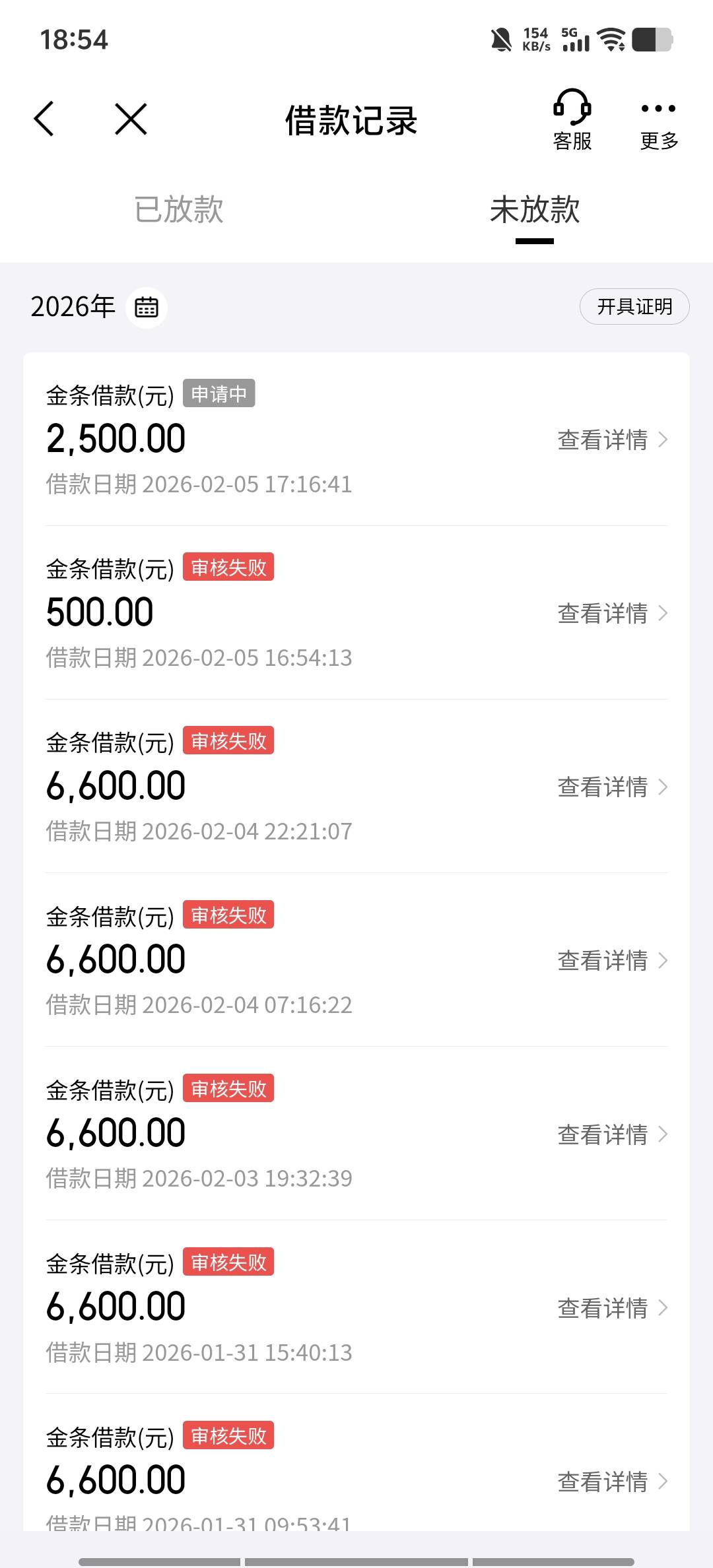Open loan record dated 2026-01-31 15:40:13

(612, 1308)
